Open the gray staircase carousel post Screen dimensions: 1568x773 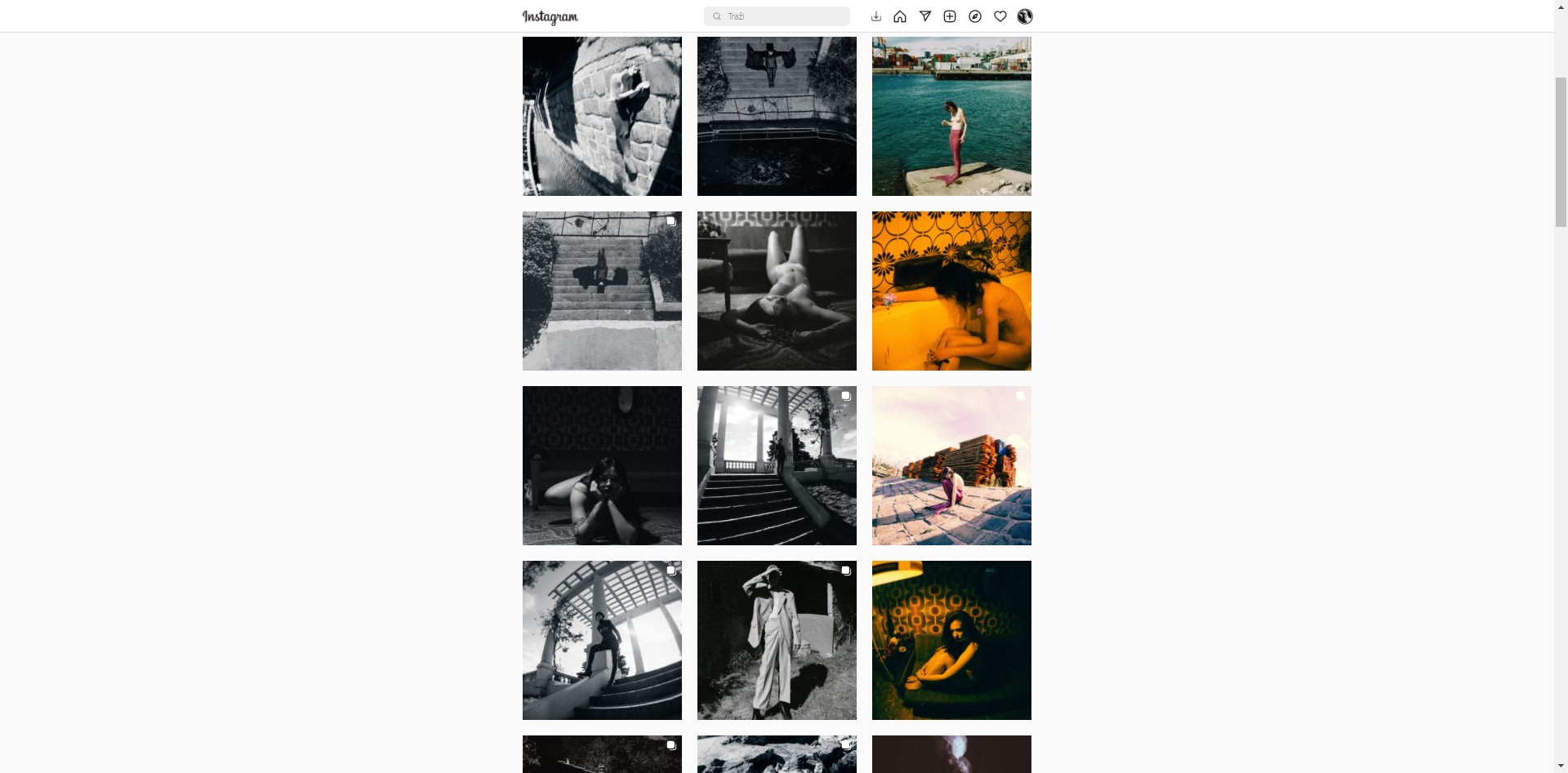(x=602, y=291)
